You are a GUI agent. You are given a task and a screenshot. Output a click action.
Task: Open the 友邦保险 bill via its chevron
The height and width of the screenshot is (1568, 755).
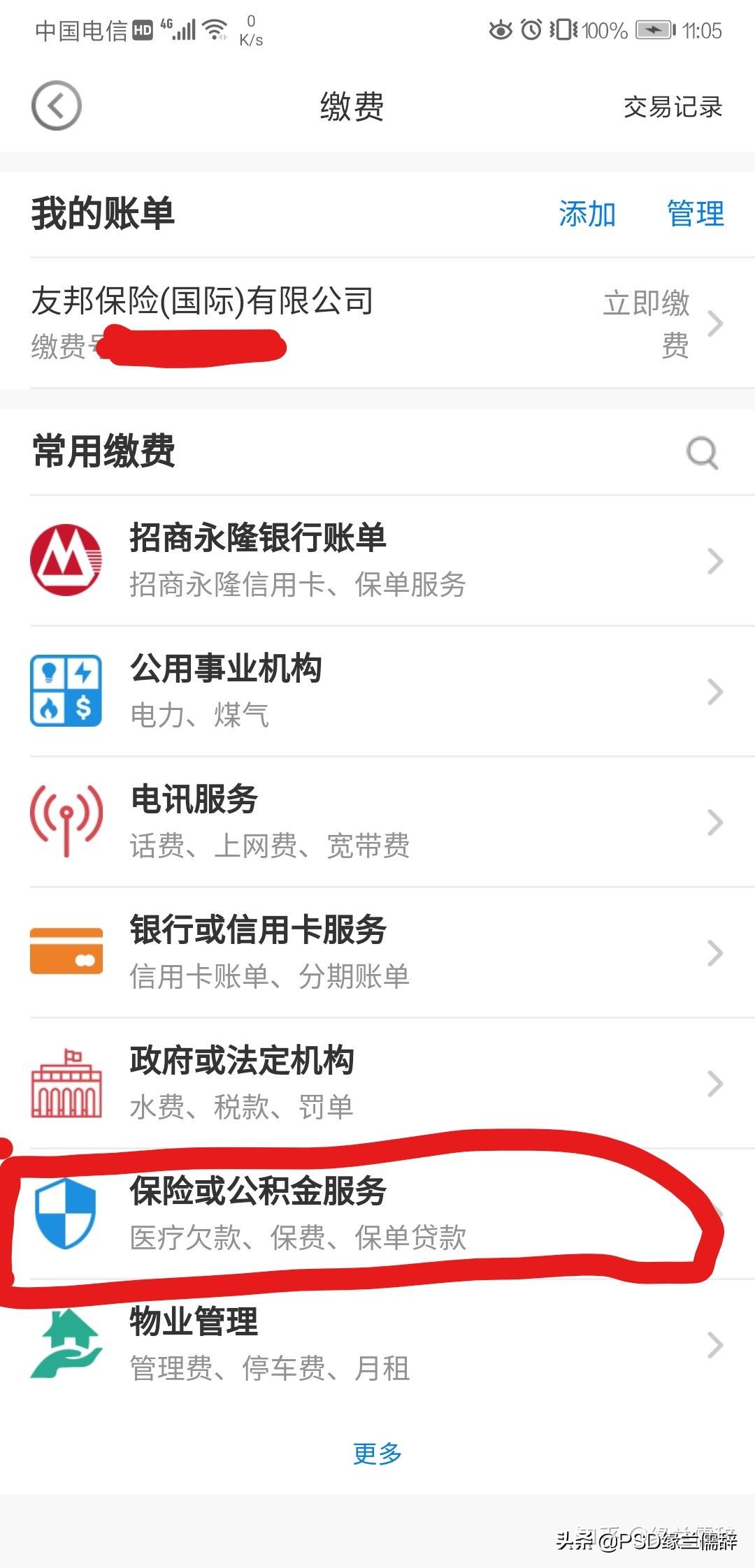717,323
